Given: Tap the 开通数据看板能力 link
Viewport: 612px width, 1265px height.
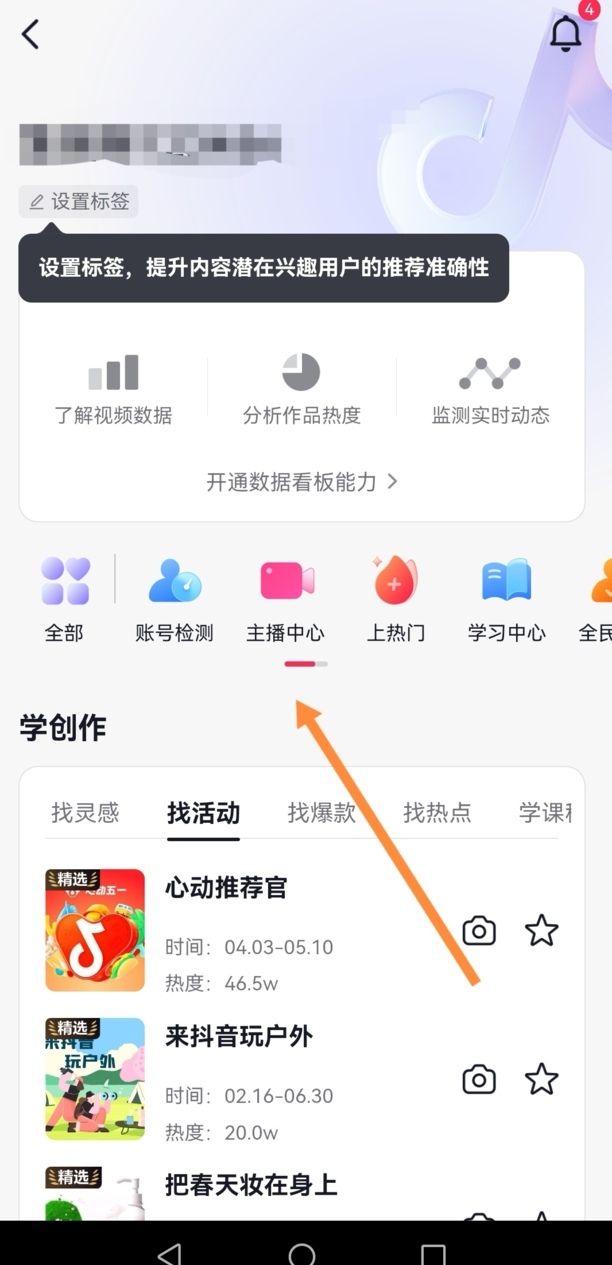Looking at the screenshot, I should point(301,482).
